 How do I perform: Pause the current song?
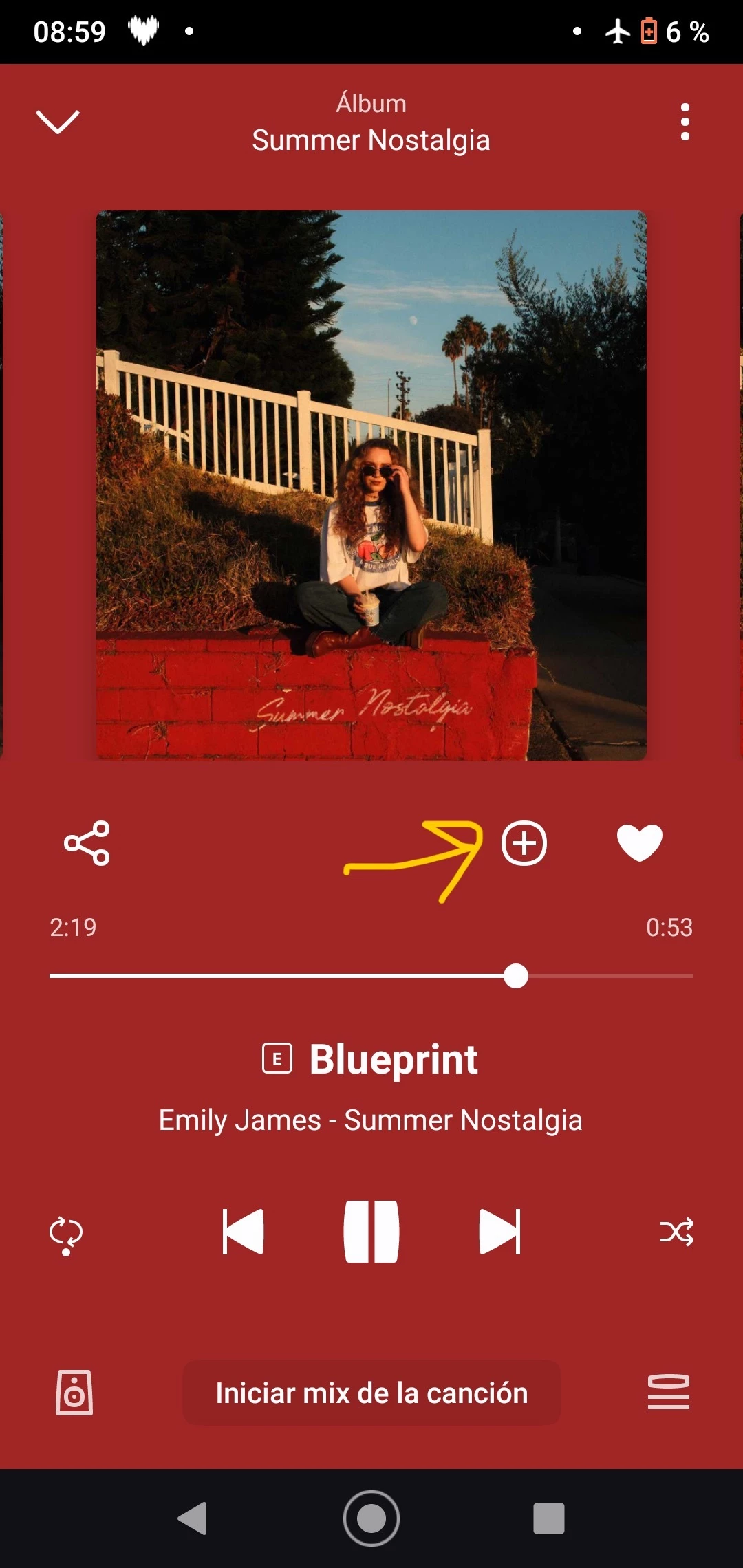pyautogui.click(x=371, y=1232)
